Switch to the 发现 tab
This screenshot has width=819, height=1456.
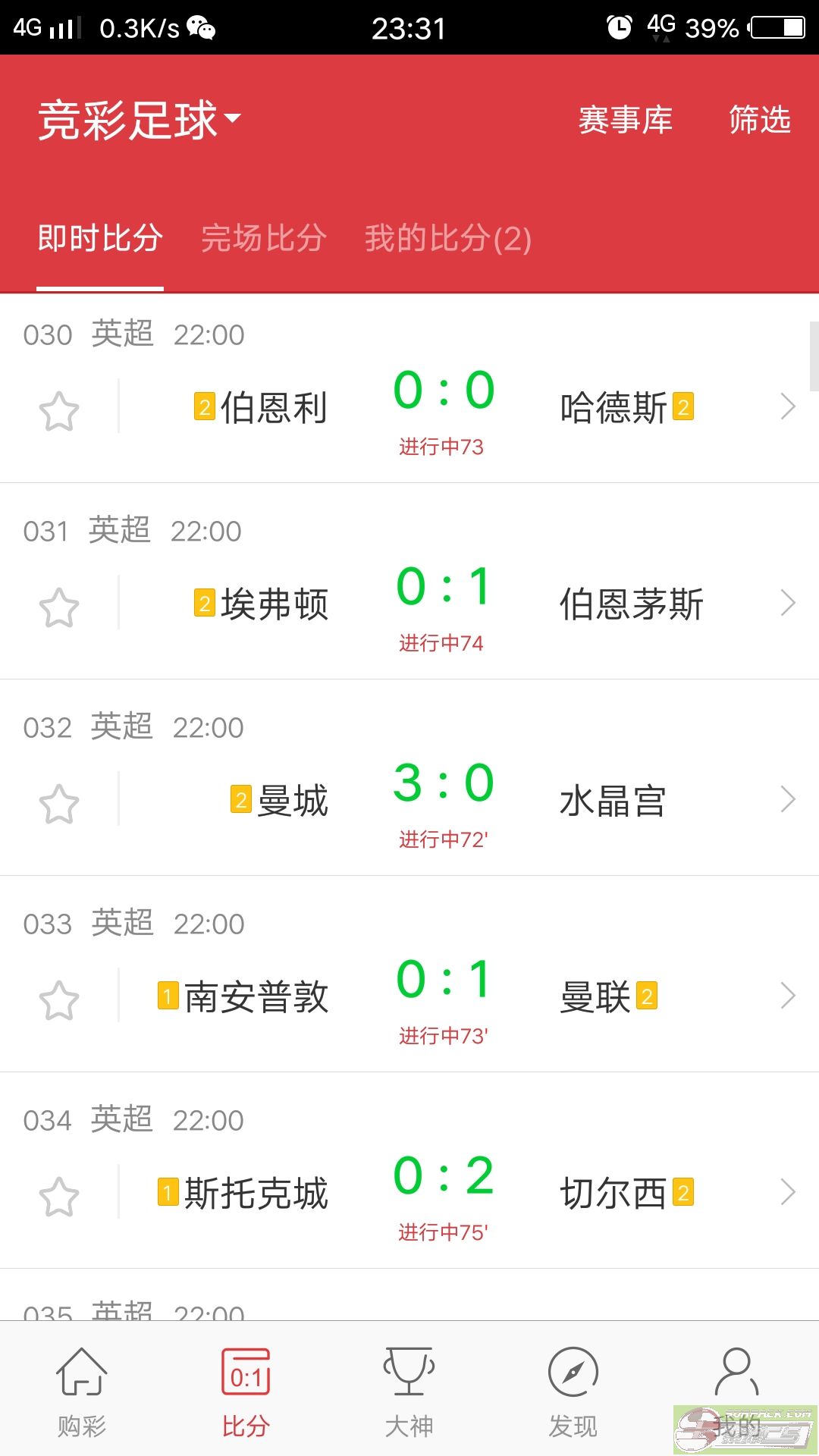[573, 1392]
